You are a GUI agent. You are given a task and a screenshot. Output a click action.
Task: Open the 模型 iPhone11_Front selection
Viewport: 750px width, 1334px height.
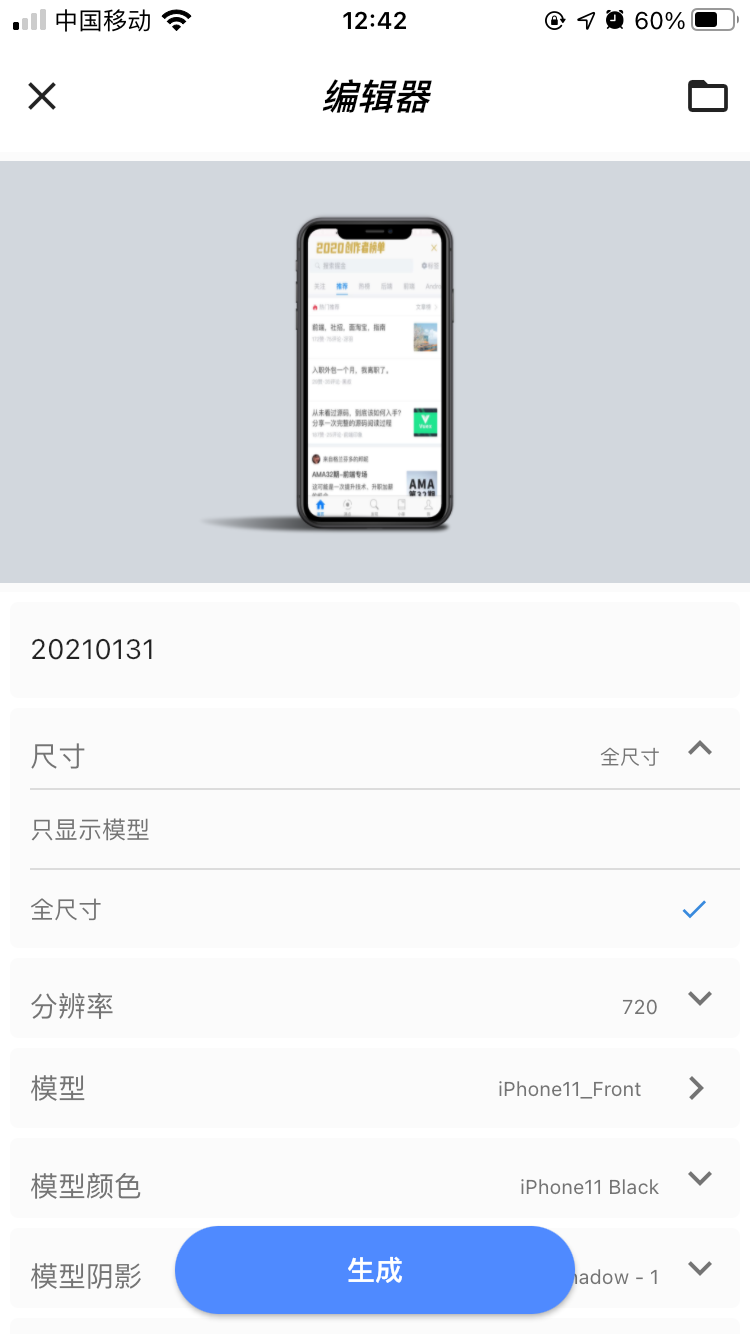(697, 1088)
